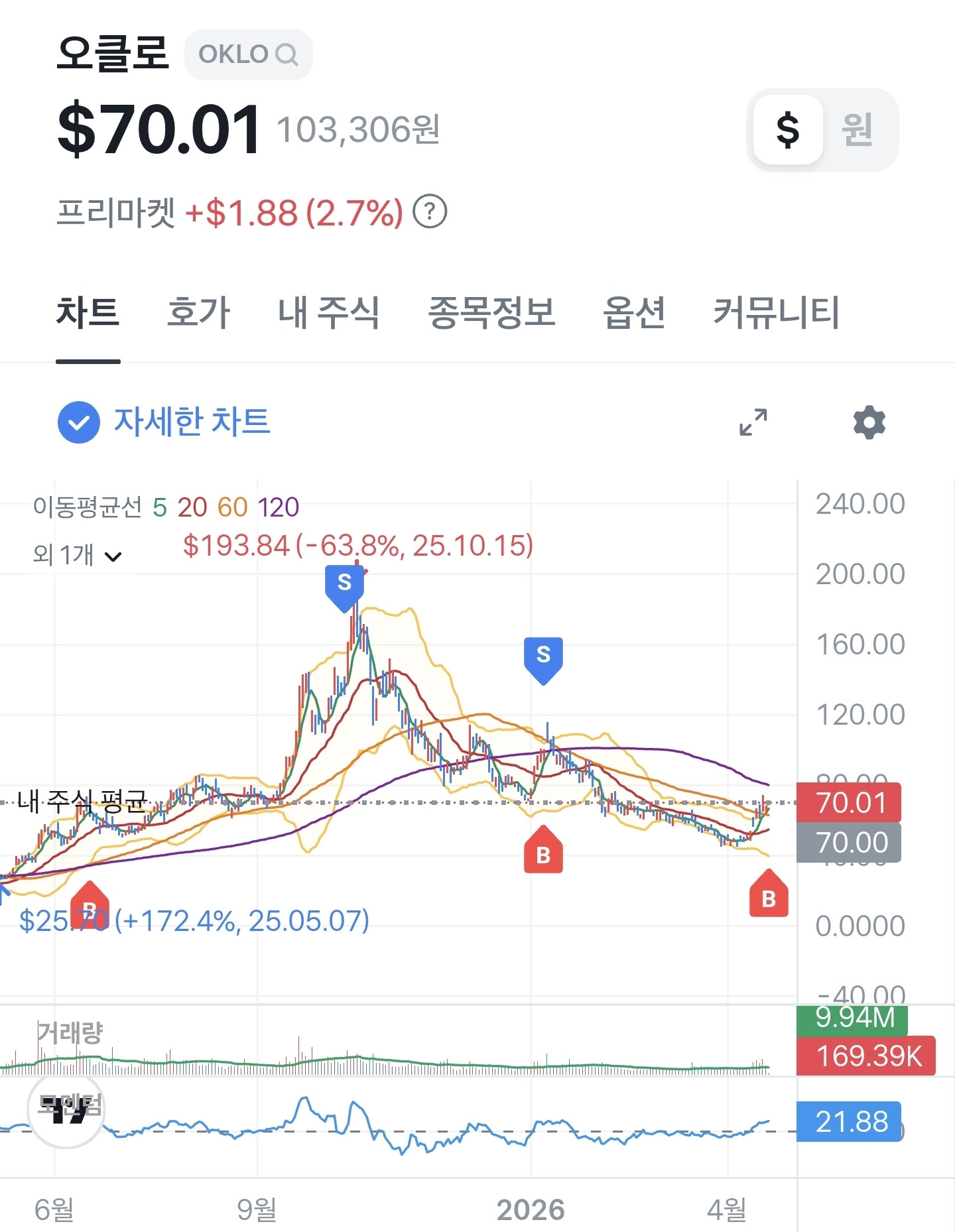Tap the TradingView logo on the chart
The width and height of the screenshot is (955, 1232).
click(x=66, y=1109)
